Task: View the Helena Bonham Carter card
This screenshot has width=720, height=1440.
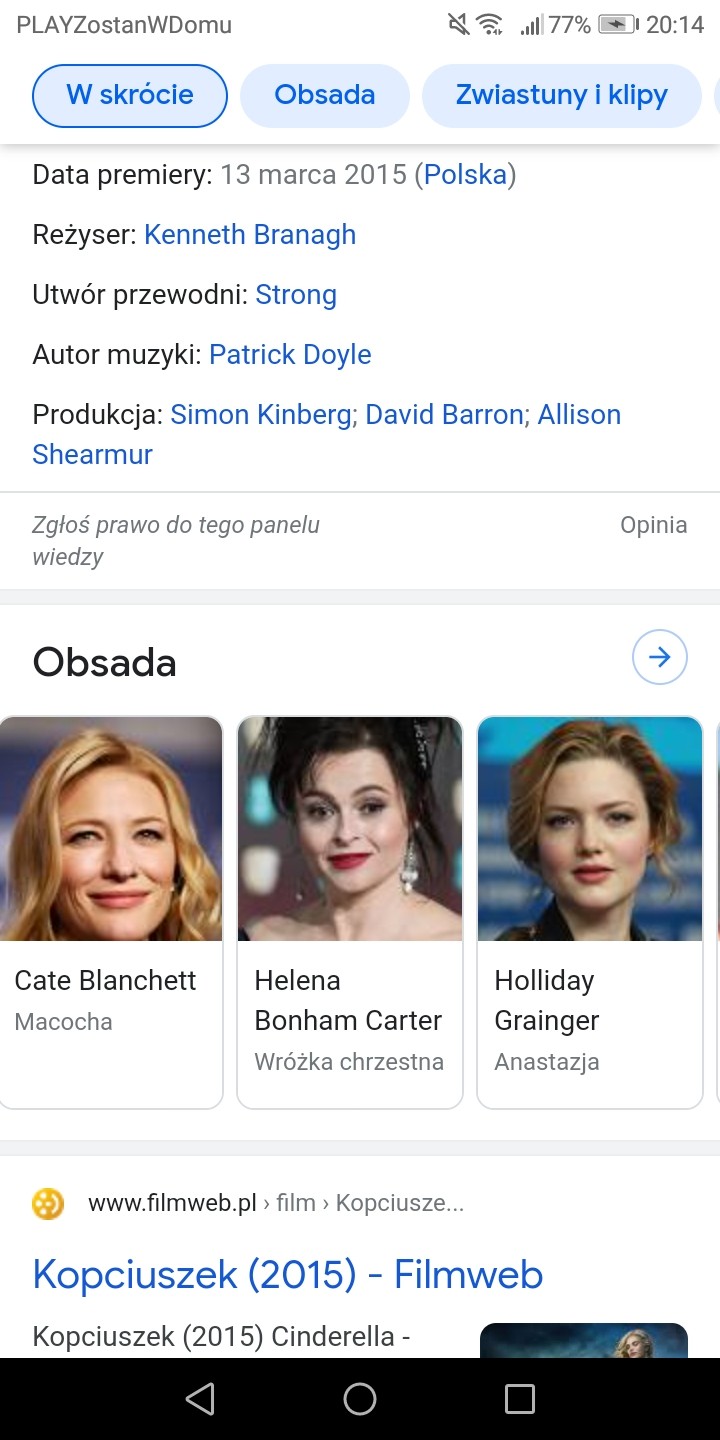Action: click(x=350, y=910)
